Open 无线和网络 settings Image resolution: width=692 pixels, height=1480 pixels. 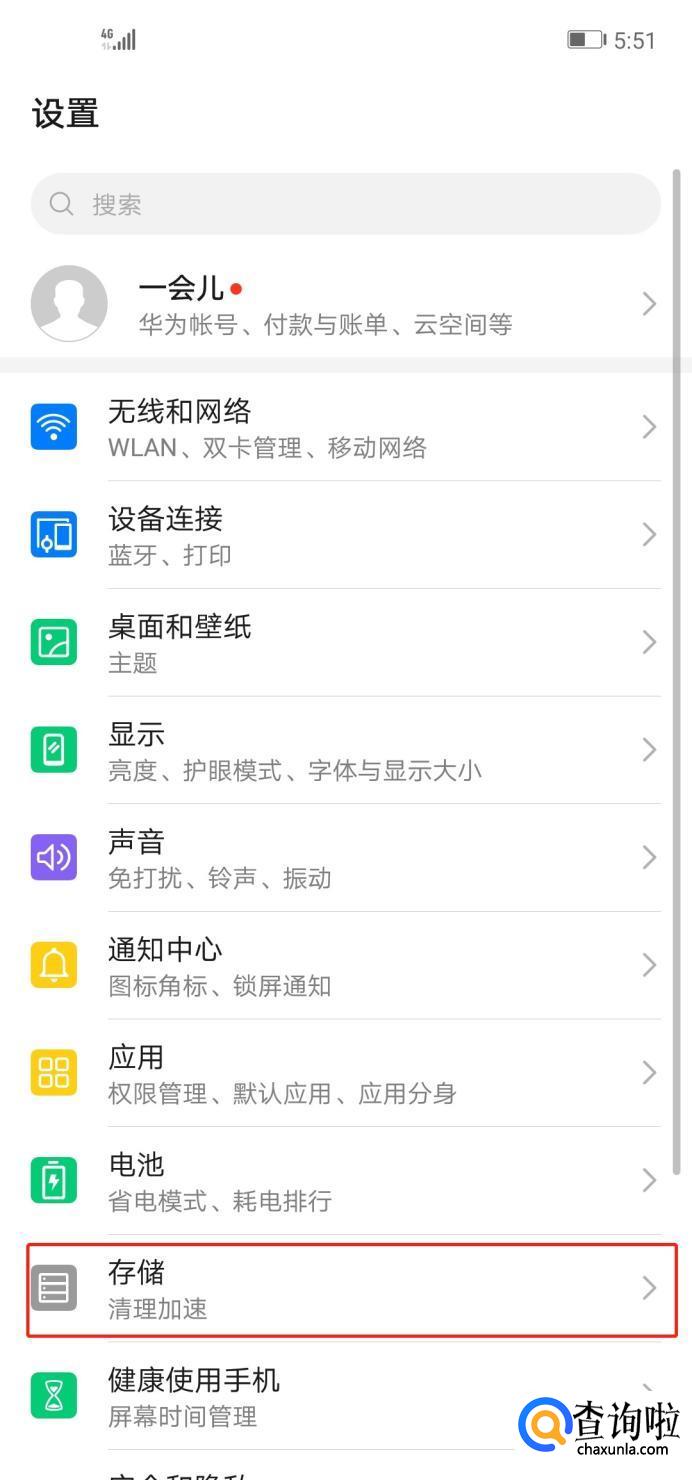pos(345,427)
